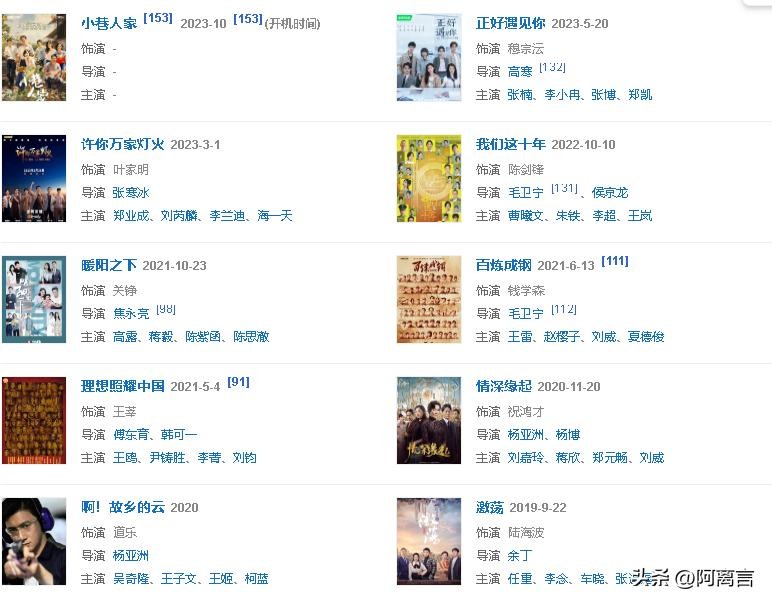This screenshot has height=605, width=772.
Task: Go to the 暖阳之下 entry
Action: click(x=109, y=265)
